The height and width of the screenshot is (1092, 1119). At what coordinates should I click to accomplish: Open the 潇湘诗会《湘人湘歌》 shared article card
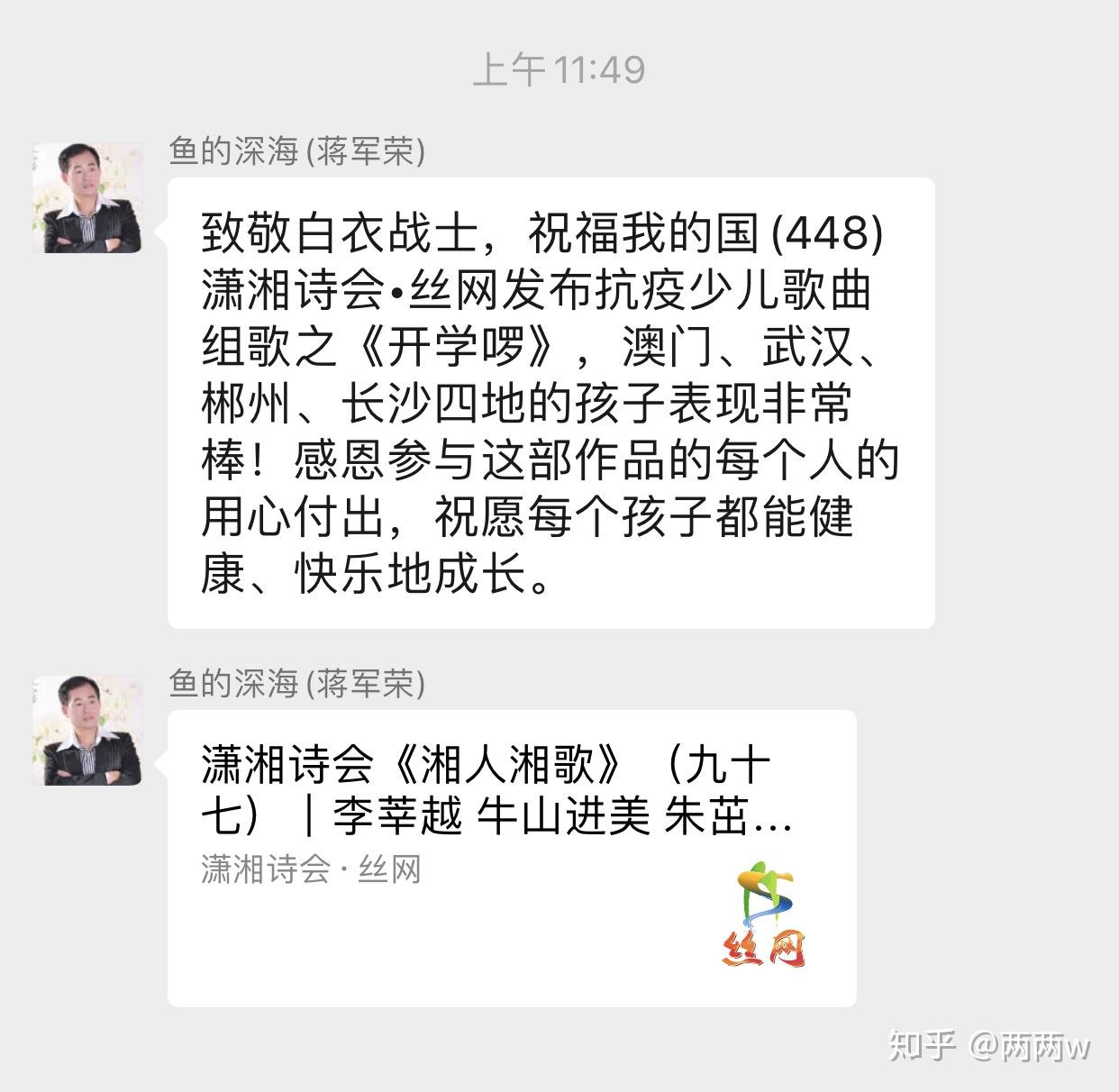click(x=511, y=856)
